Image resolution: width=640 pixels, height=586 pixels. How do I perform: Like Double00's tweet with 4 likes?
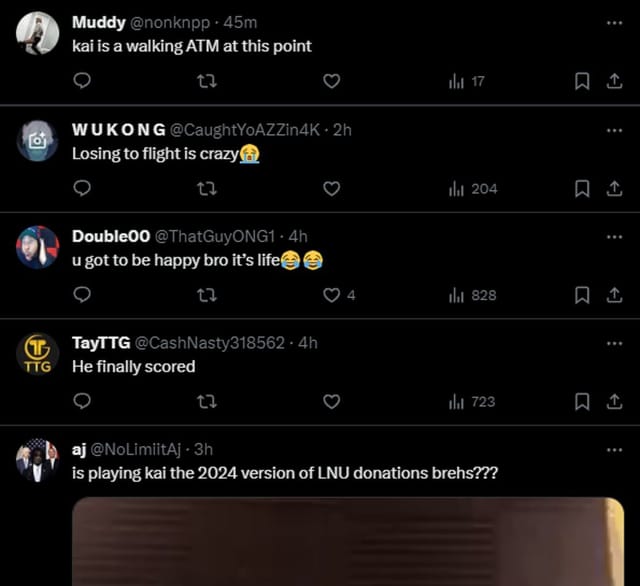332,295
